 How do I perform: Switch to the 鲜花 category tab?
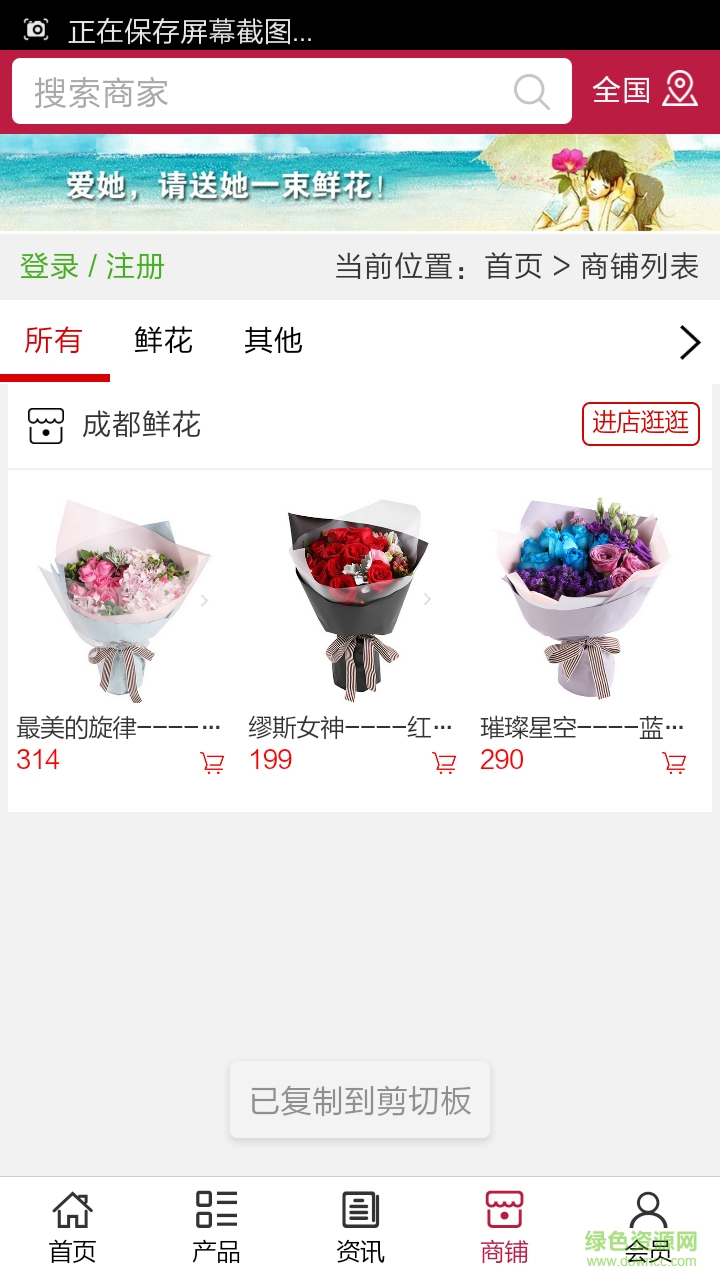tap(161, 342)
